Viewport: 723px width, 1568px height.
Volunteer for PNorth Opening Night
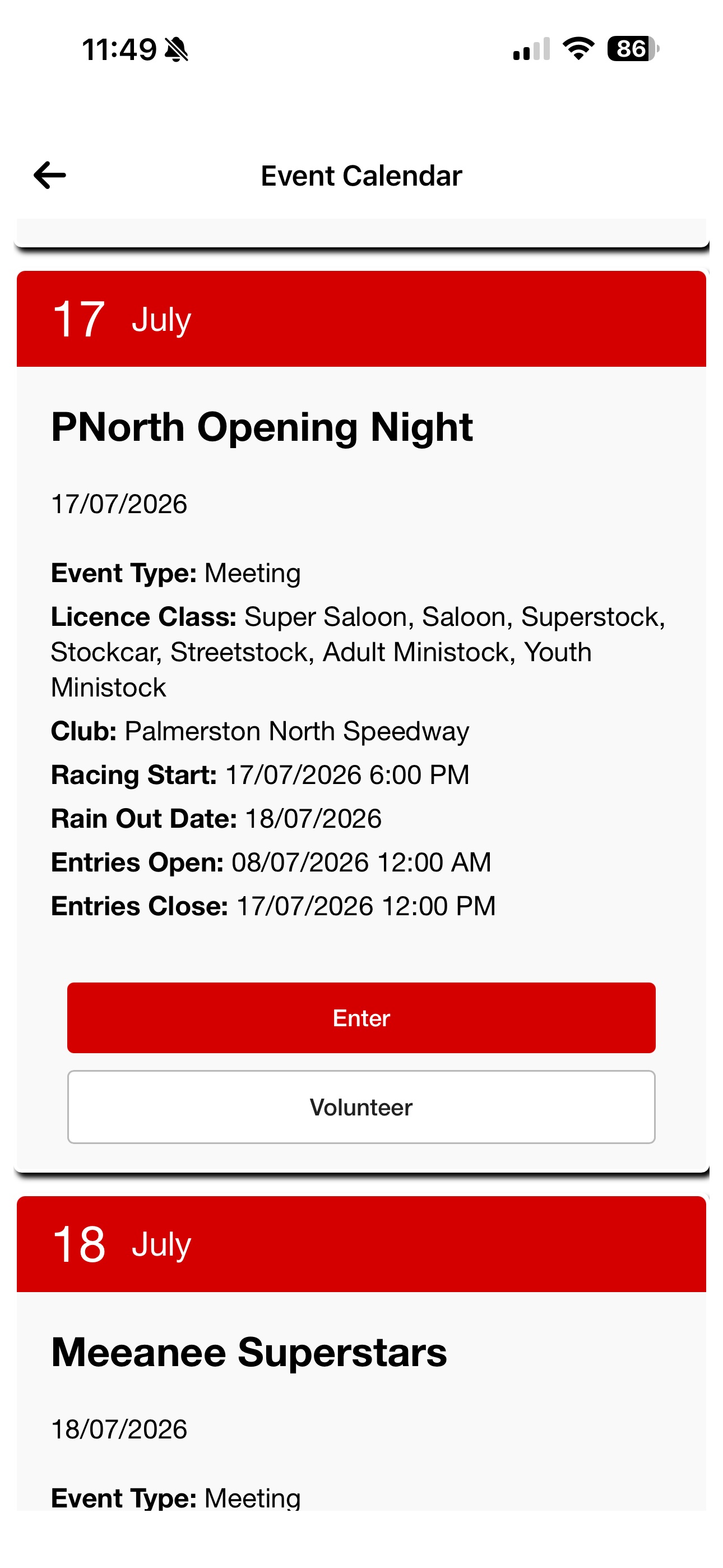coord(361,1106)
